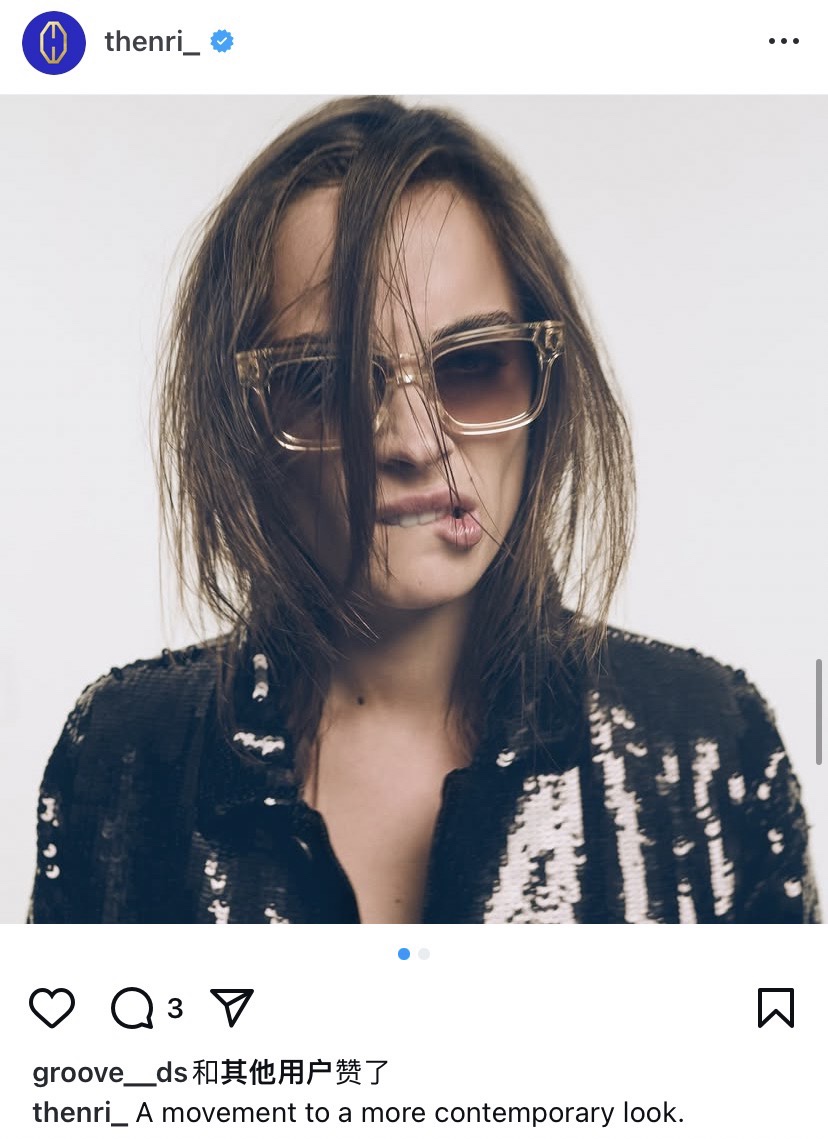Open the list of other users who liked

[275, 1073]
